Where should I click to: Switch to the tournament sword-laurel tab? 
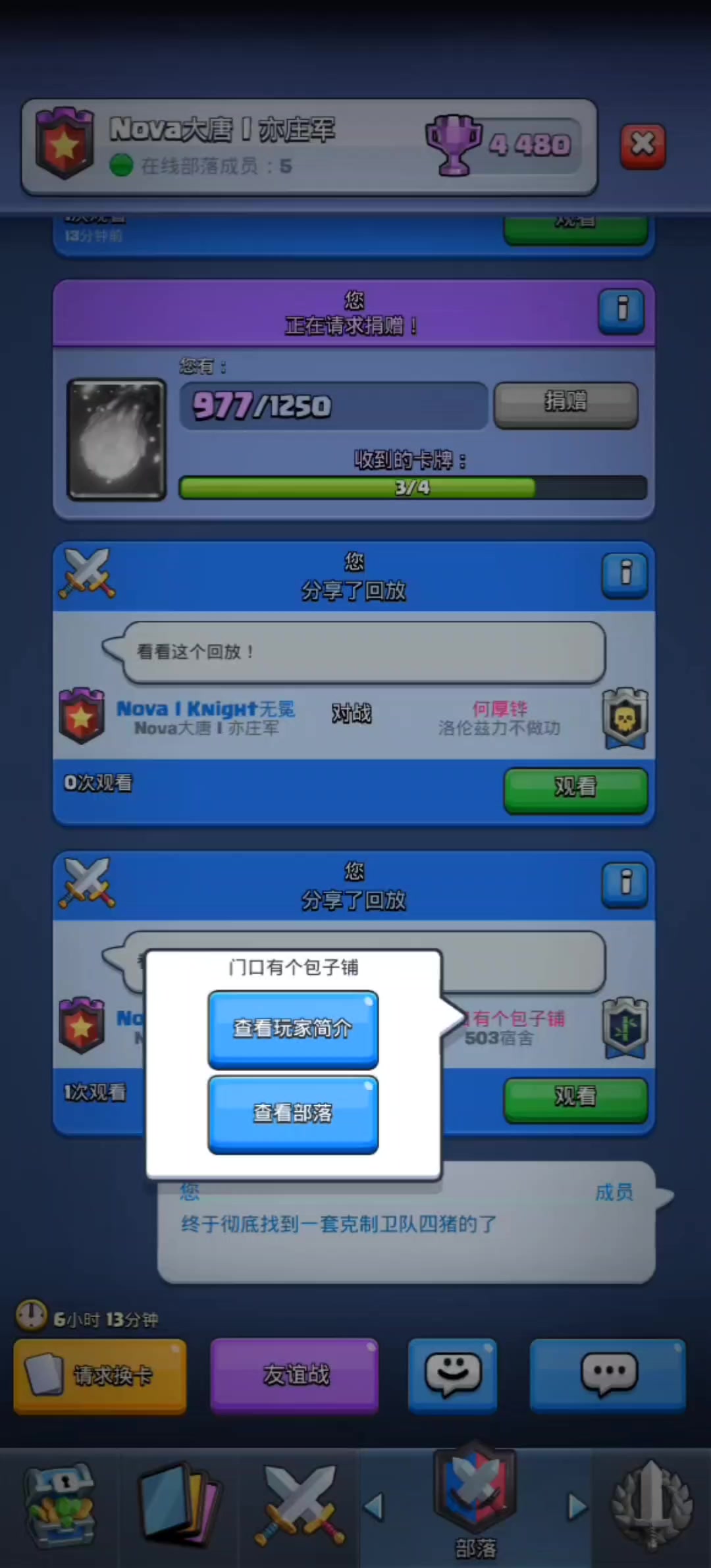(x=650, y=1507)
